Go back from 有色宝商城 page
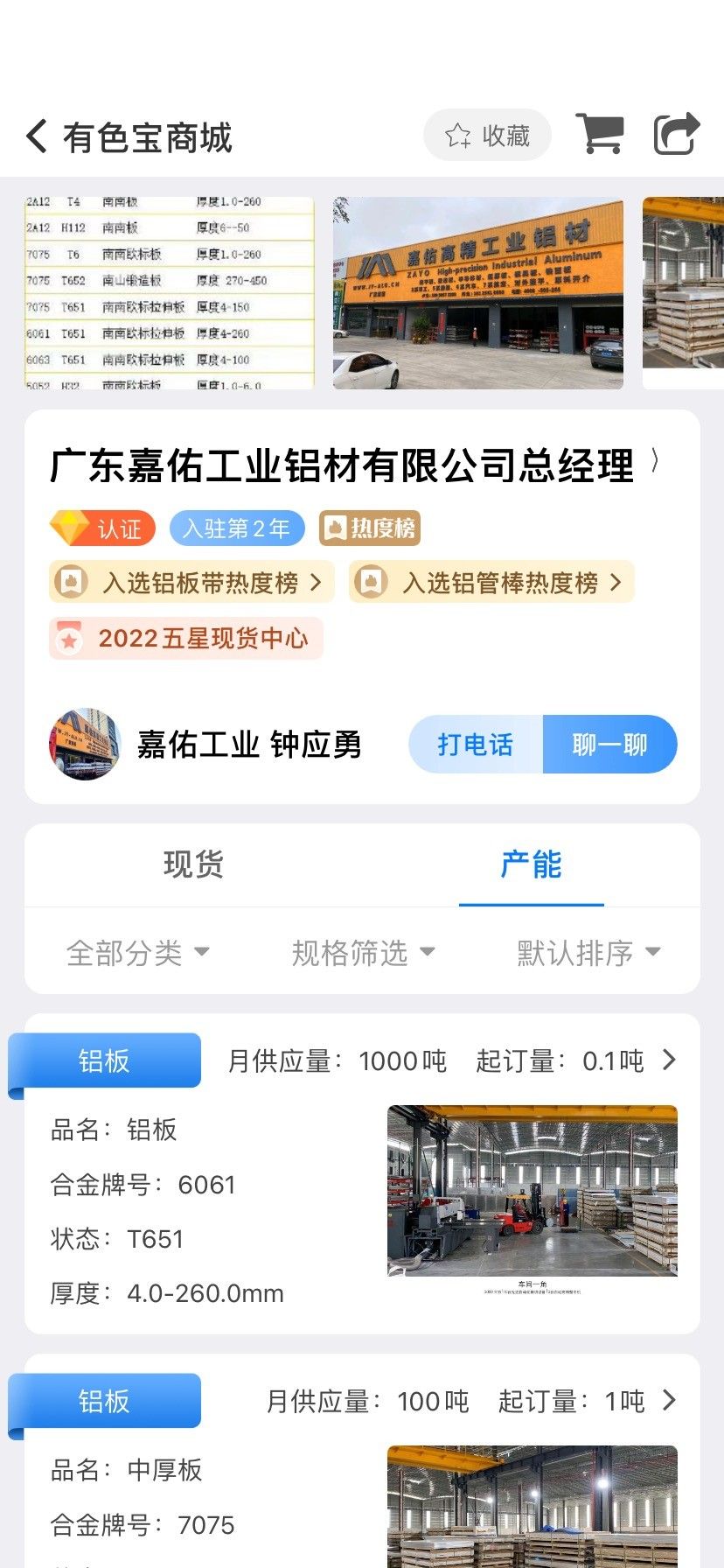724x1568 pixels. tap(37, 136)
